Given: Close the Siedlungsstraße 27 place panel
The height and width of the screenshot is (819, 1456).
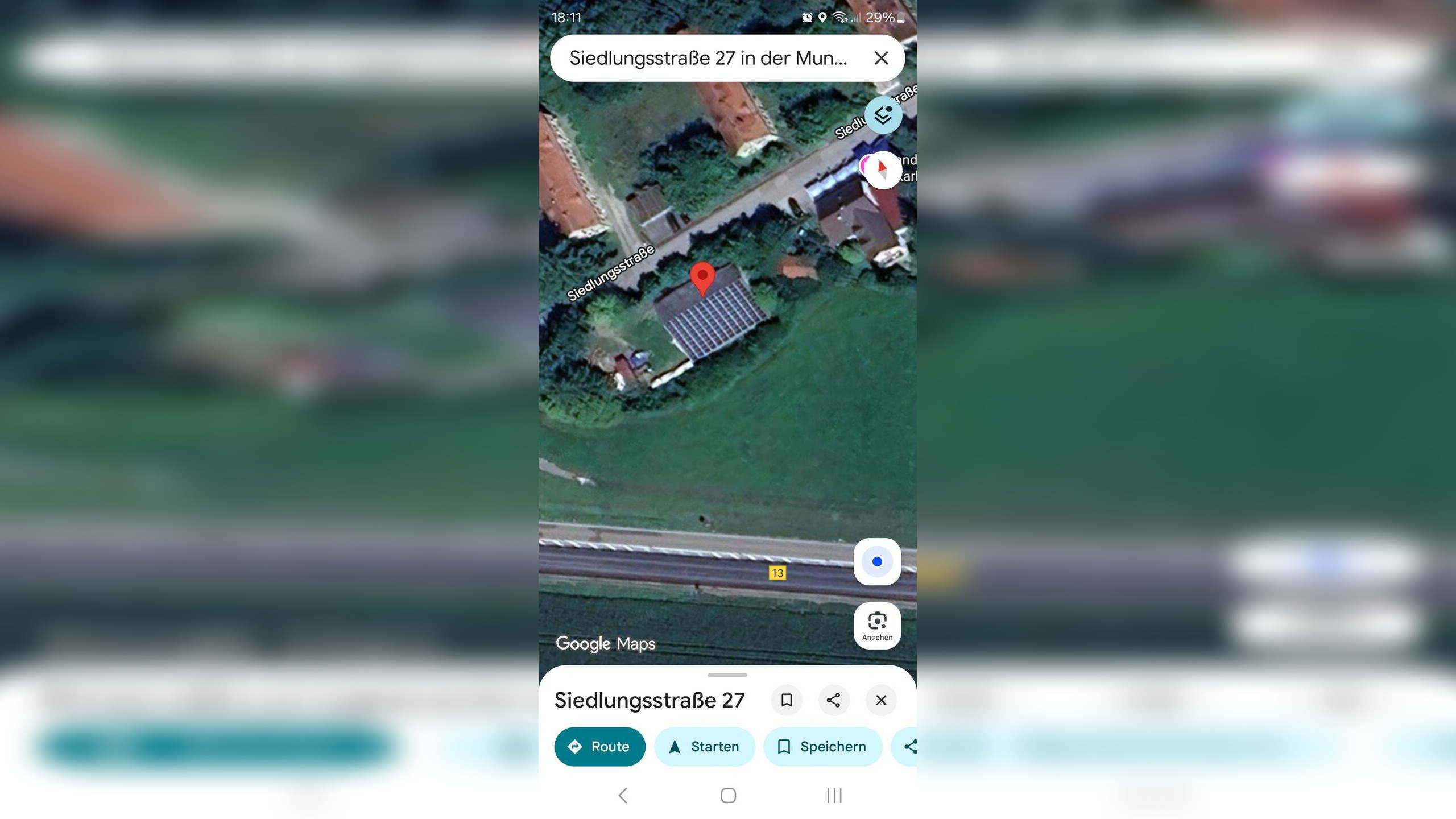Looking at the screenshot, I should click(881, 700).
